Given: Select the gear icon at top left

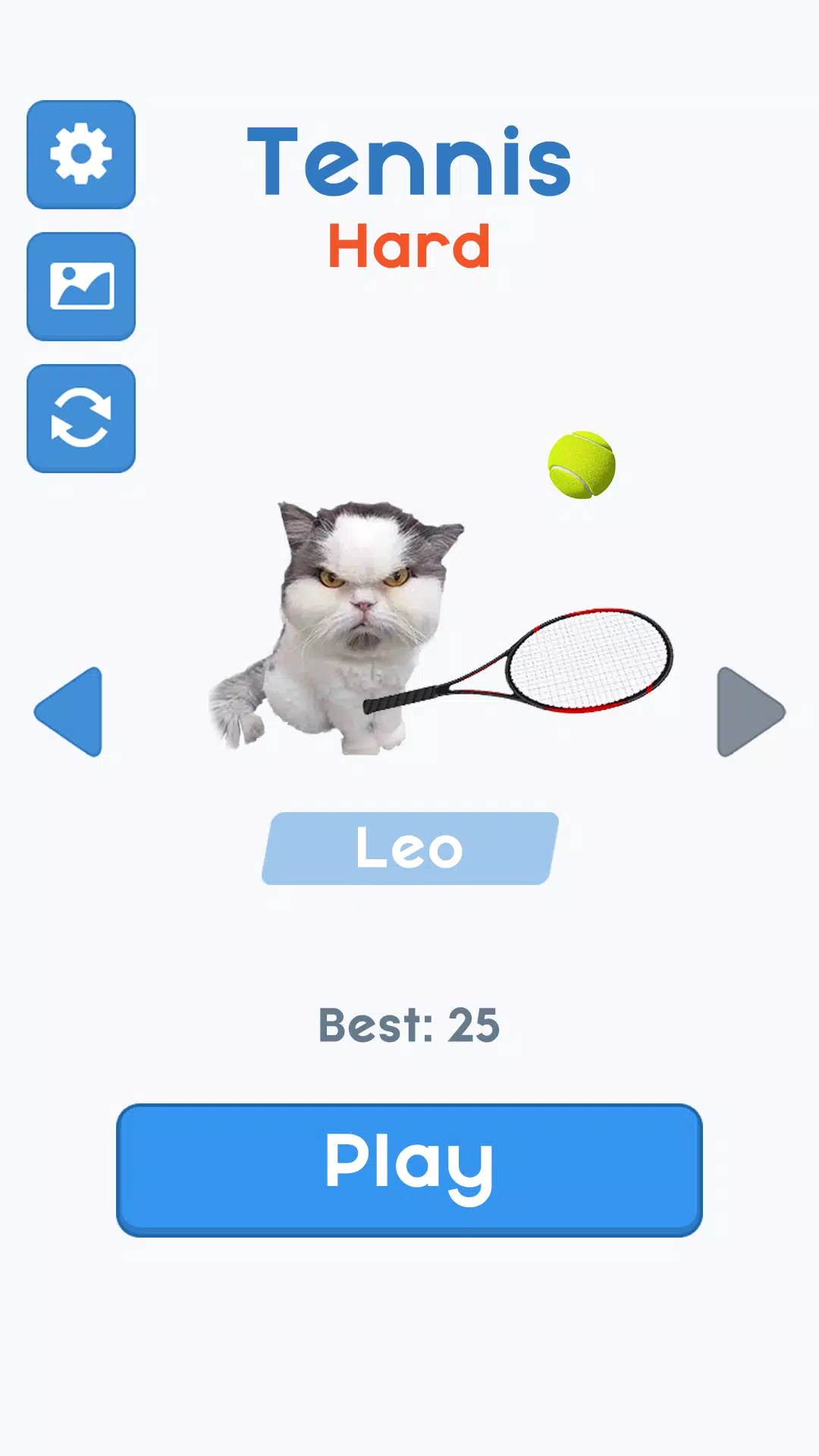Looking at the screenshot, I should (x=80, y=155).
